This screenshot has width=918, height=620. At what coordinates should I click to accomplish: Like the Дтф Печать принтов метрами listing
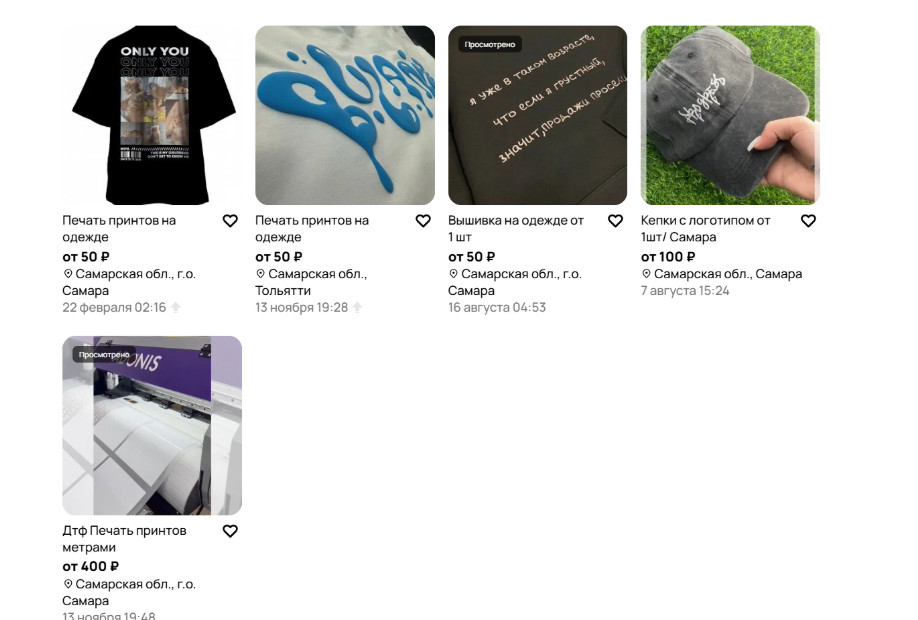[x=230, y=531]
